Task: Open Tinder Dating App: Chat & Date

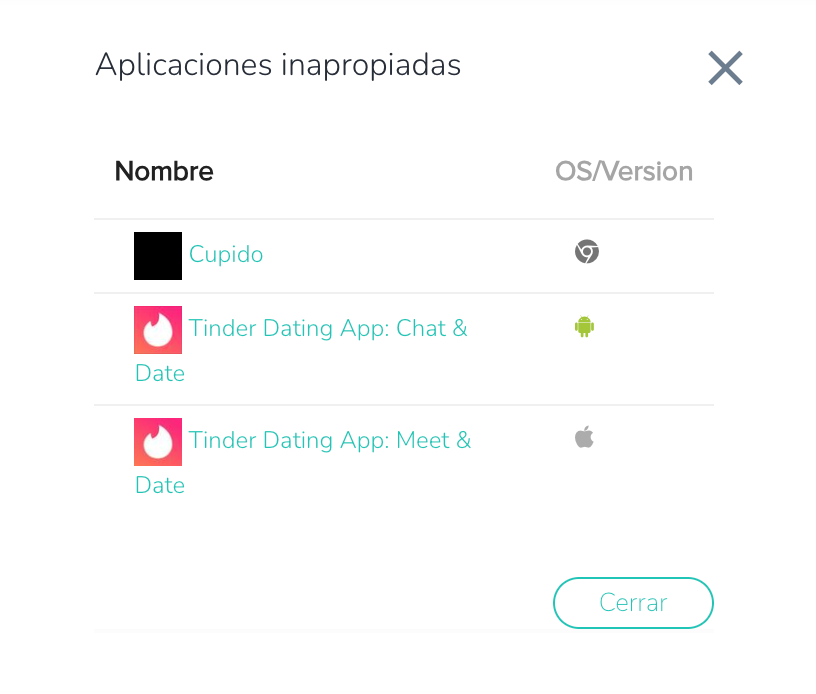Action: (327, 329)
